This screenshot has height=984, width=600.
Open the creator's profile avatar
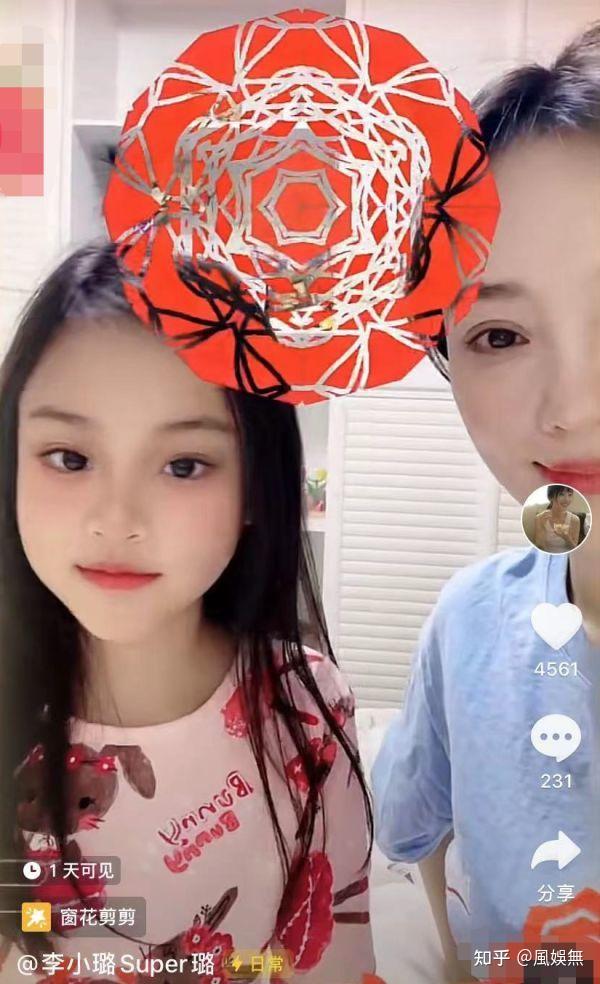(556, 518)
